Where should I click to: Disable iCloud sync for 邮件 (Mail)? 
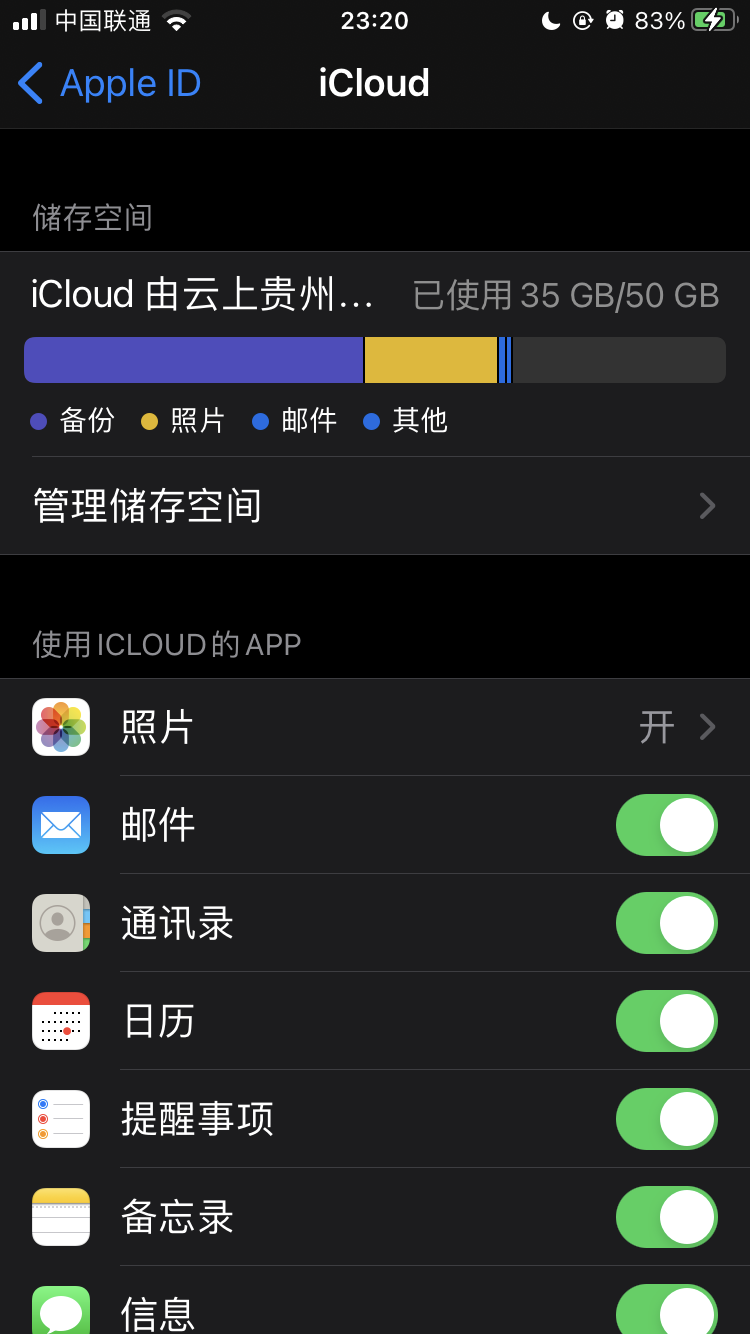point(666,825)
